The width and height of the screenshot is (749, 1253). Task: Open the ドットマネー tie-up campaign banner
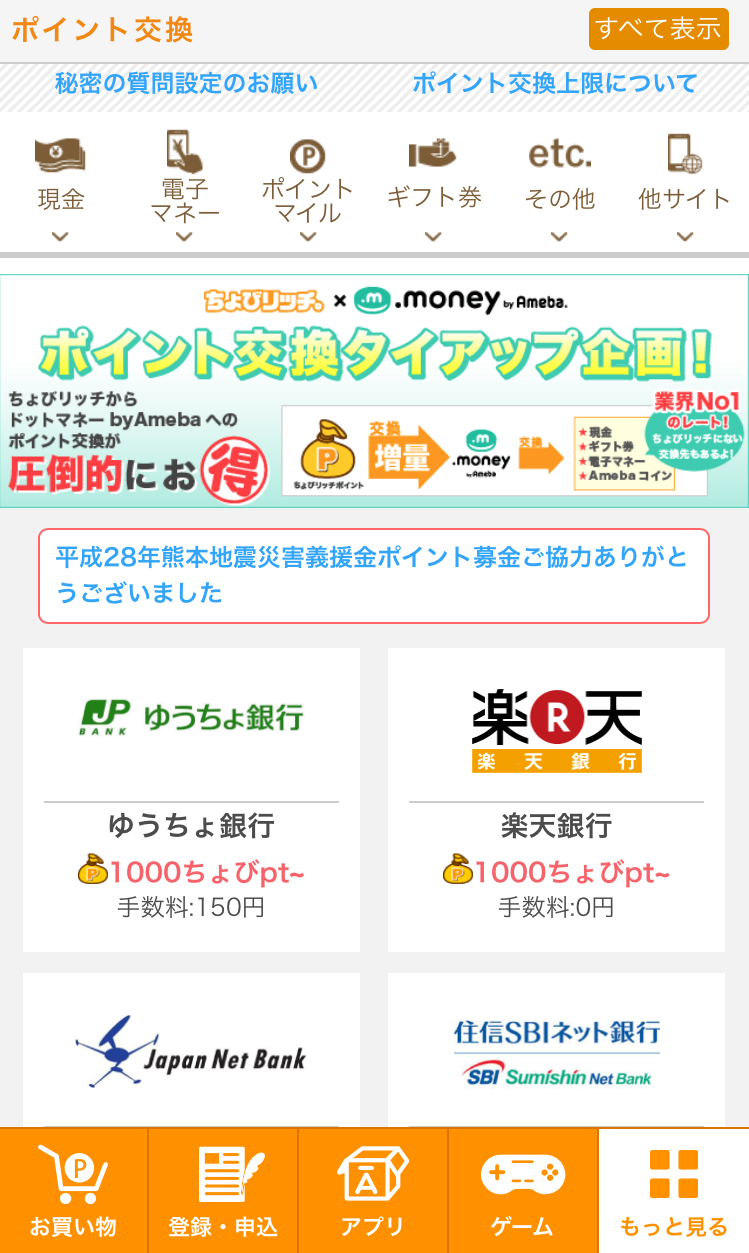tap(374, 391)
